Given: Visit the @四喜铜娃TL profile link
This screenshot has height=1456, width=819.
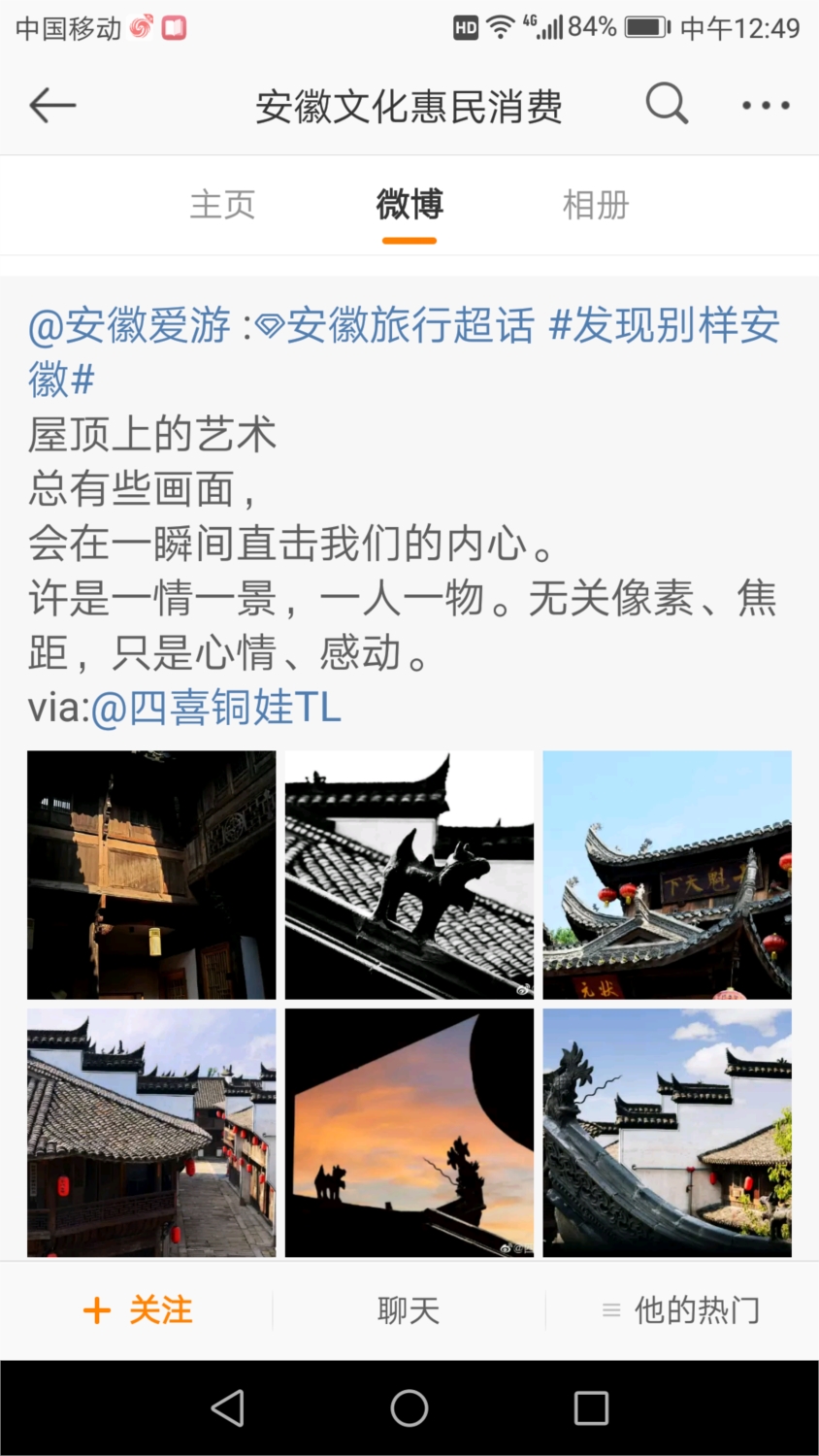Looking at the screenshot, I should coord(215,708).
